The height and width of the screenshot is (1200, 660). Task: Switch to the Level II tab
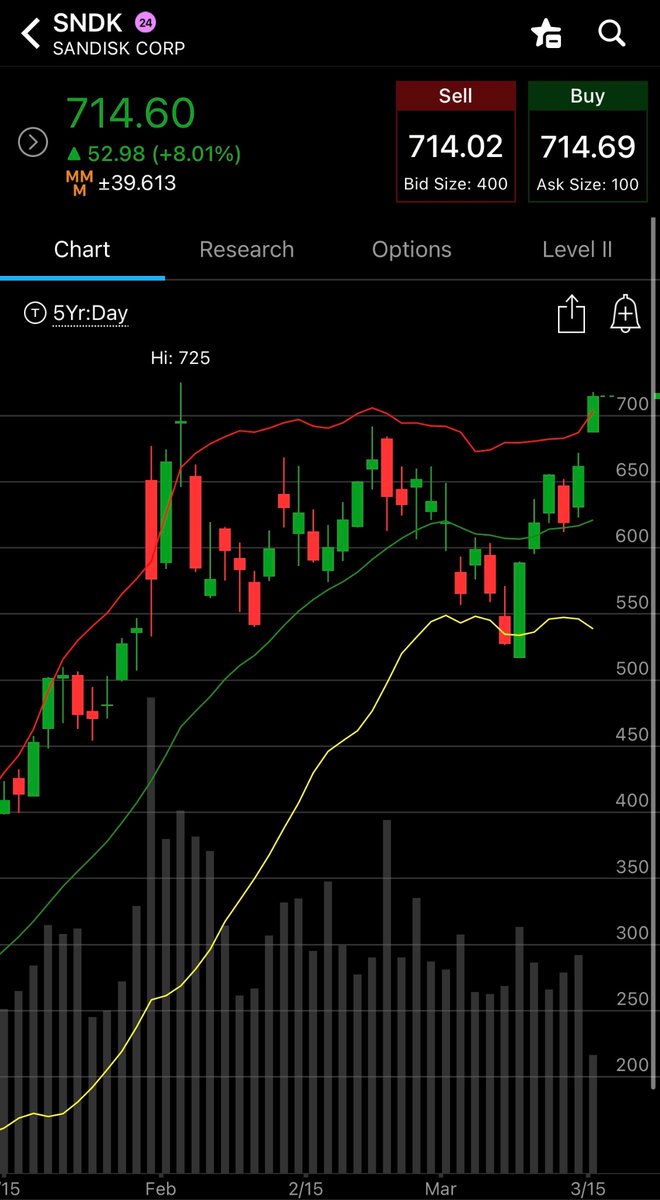click(x=577, y=249)
